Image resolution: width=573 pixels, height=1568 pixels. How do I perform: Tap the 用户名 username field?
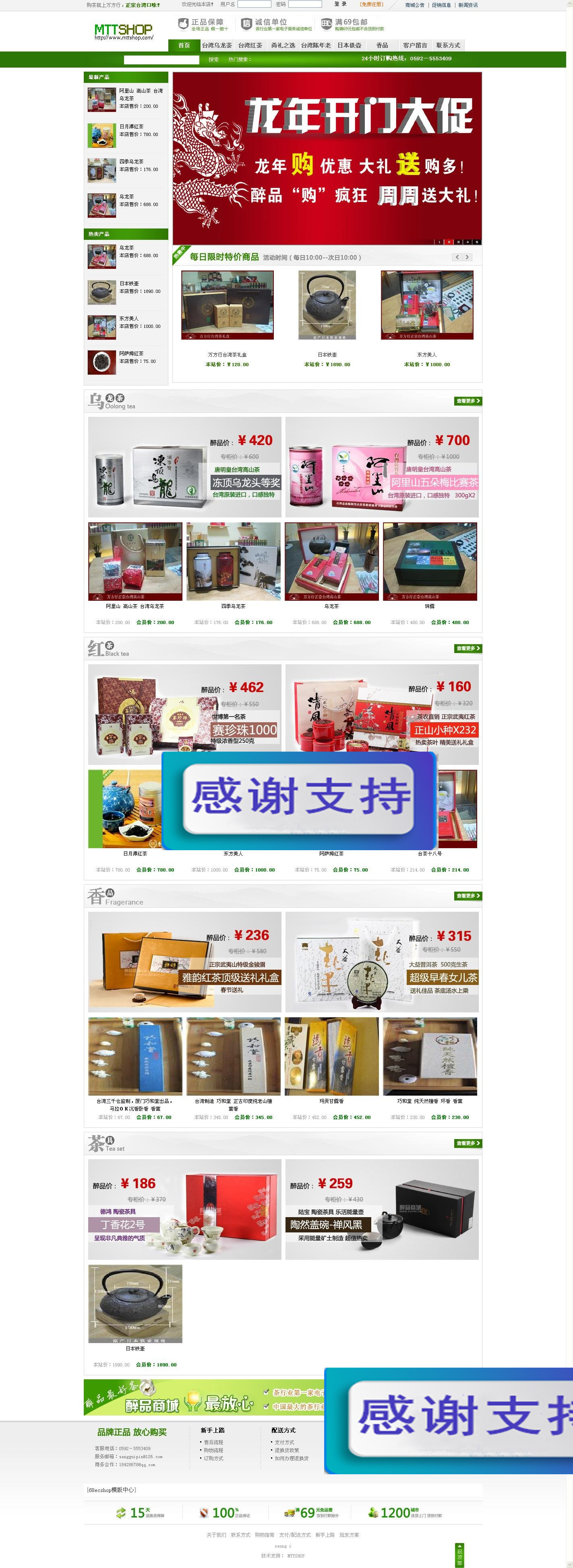click(x=254, y=4)
